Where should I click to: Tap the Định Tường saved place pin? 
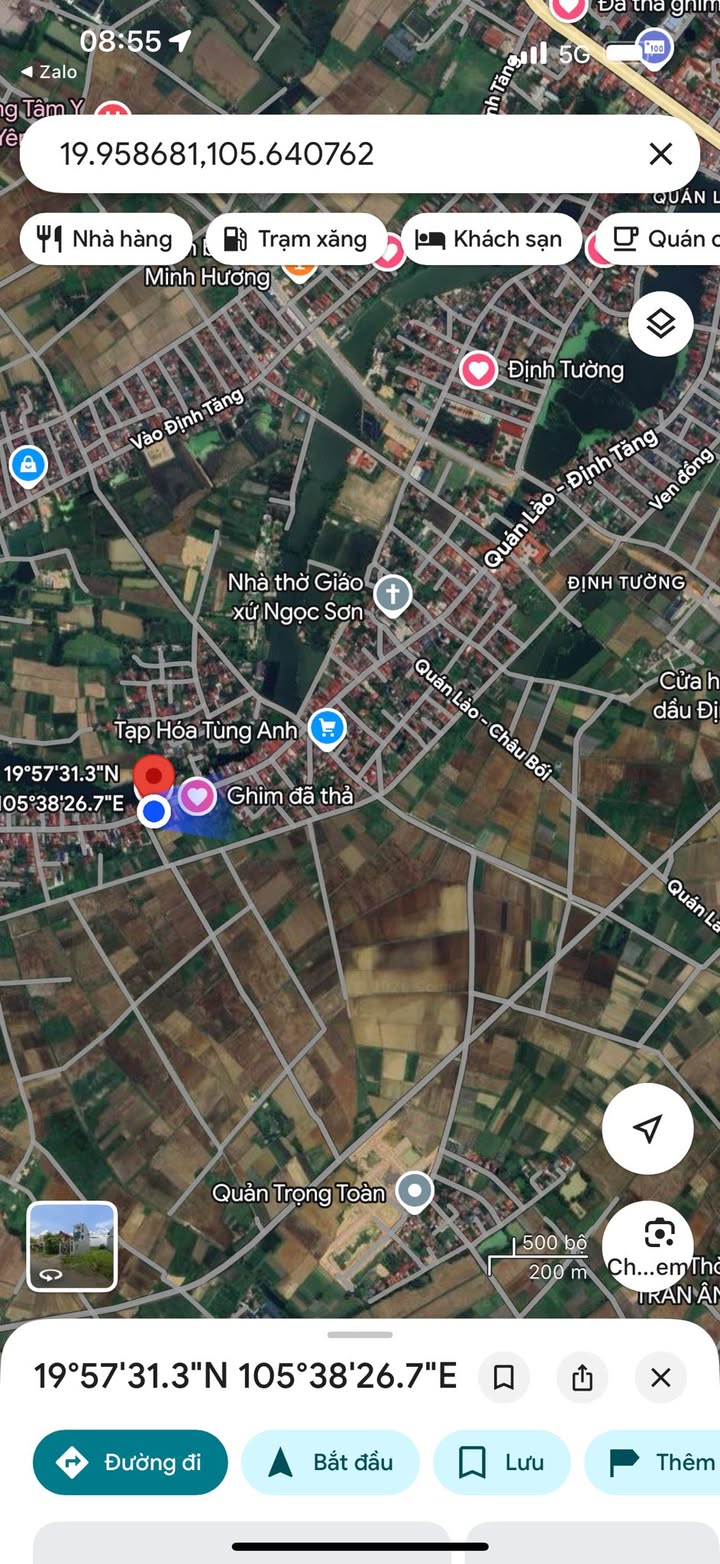tap(478, 370)
